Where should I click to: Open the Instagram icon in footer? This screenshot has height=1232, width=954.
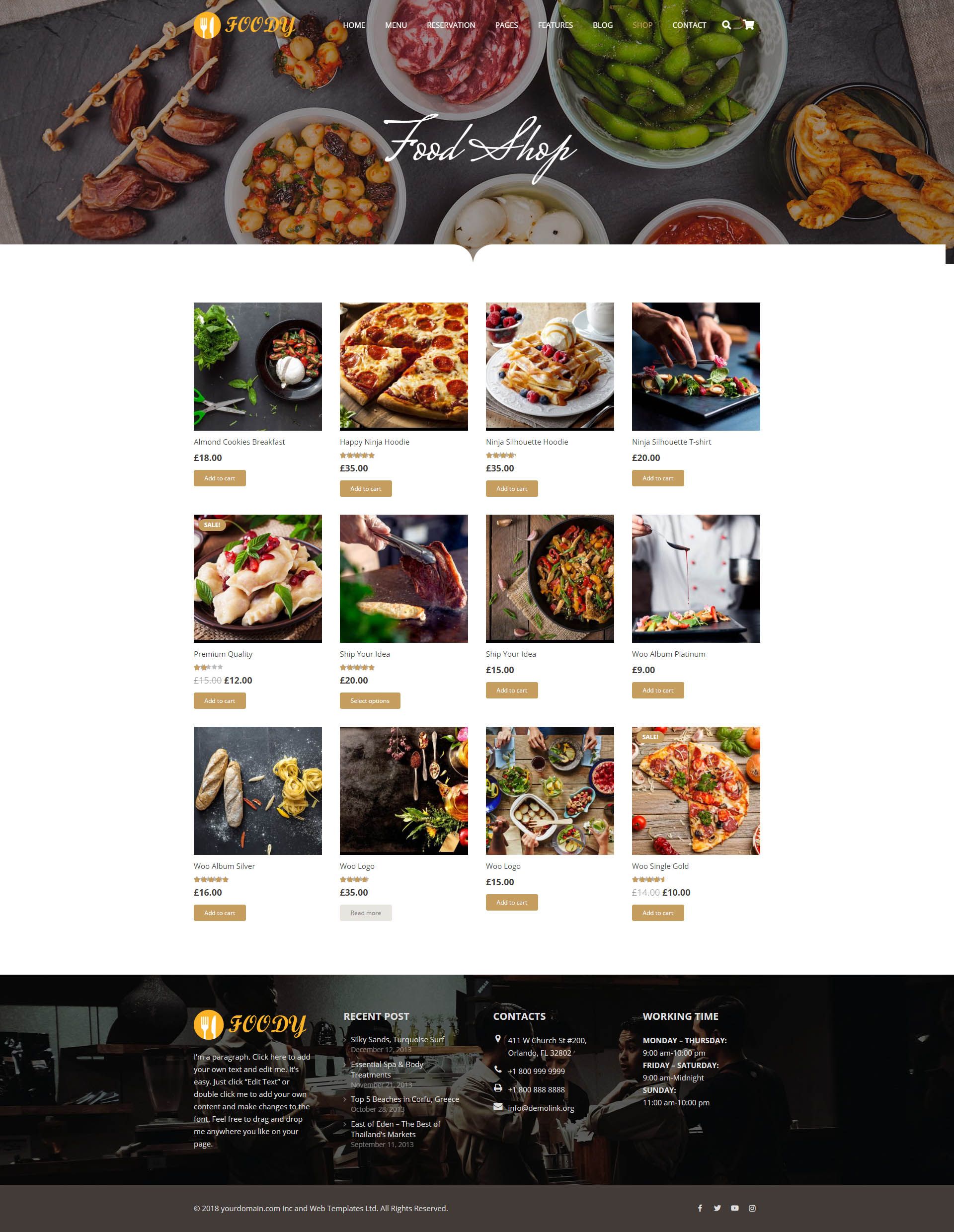click(x=751, y=1208)
